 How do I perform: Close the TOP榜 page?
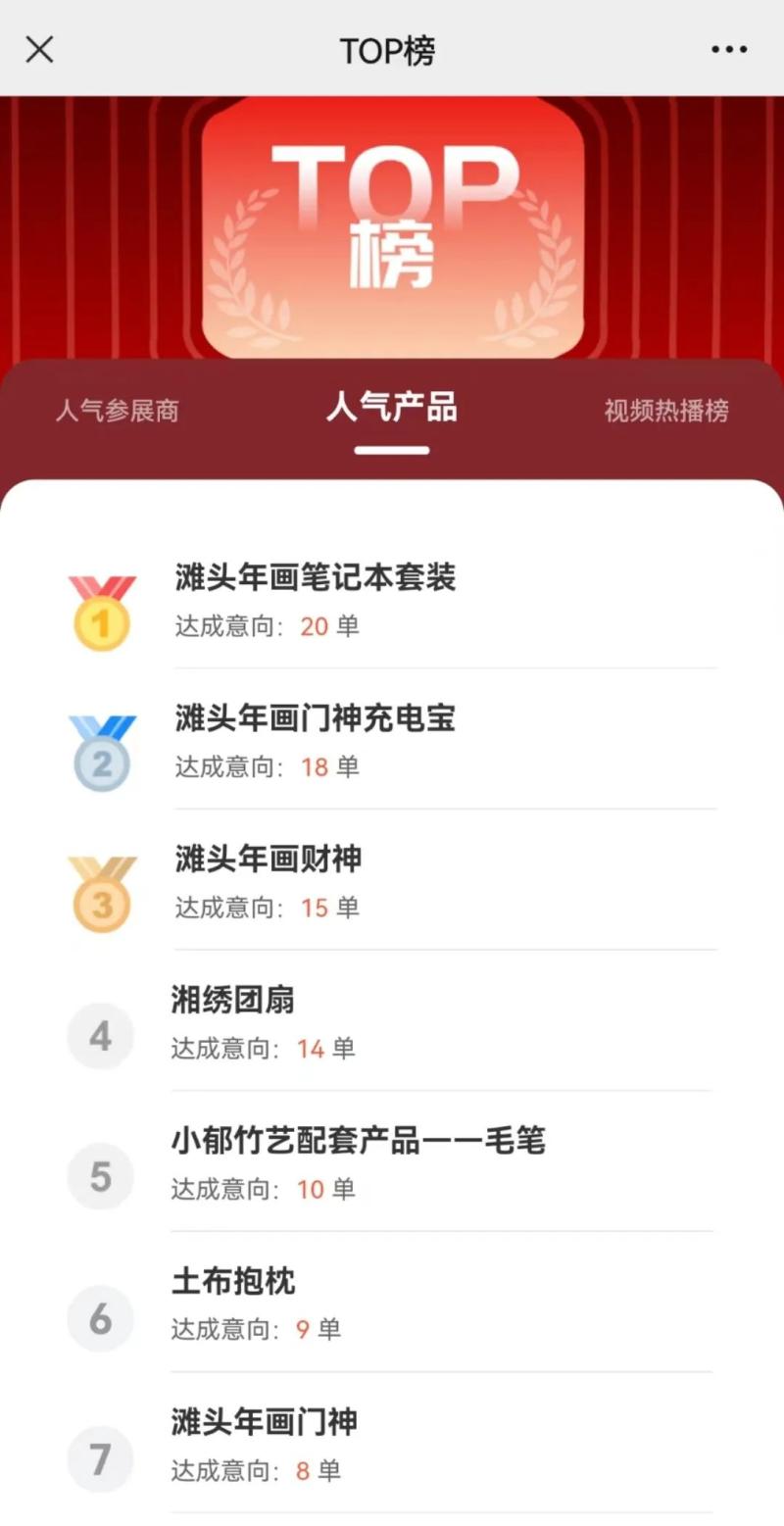tap(39, 50)
